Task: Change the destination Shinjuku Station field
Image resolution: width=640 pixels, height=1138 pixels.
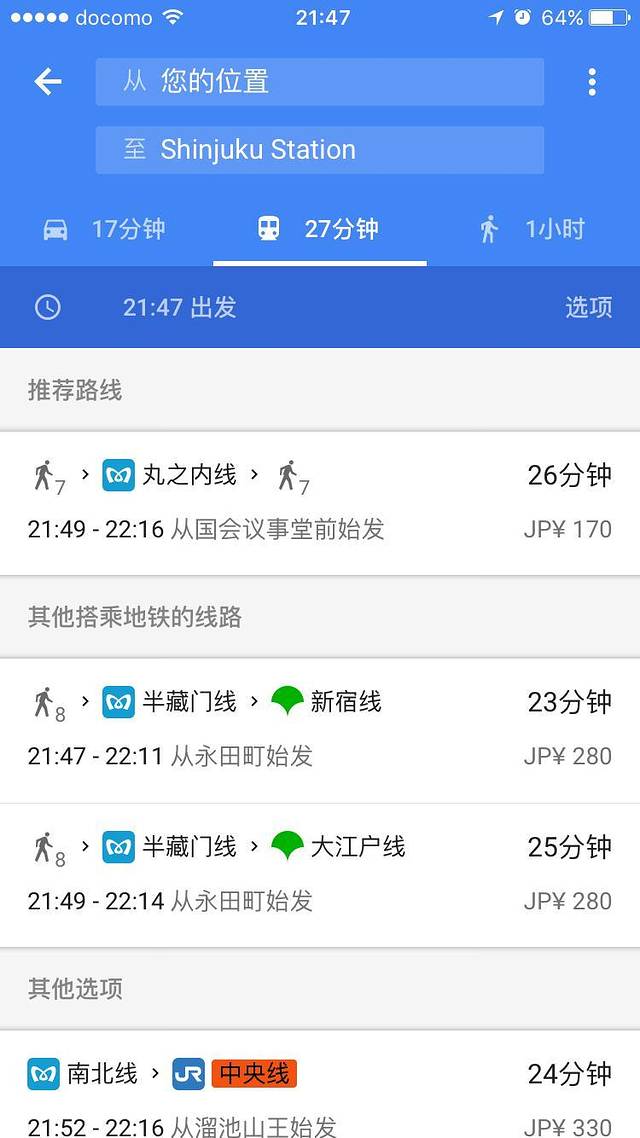Action: click(320, 150)
